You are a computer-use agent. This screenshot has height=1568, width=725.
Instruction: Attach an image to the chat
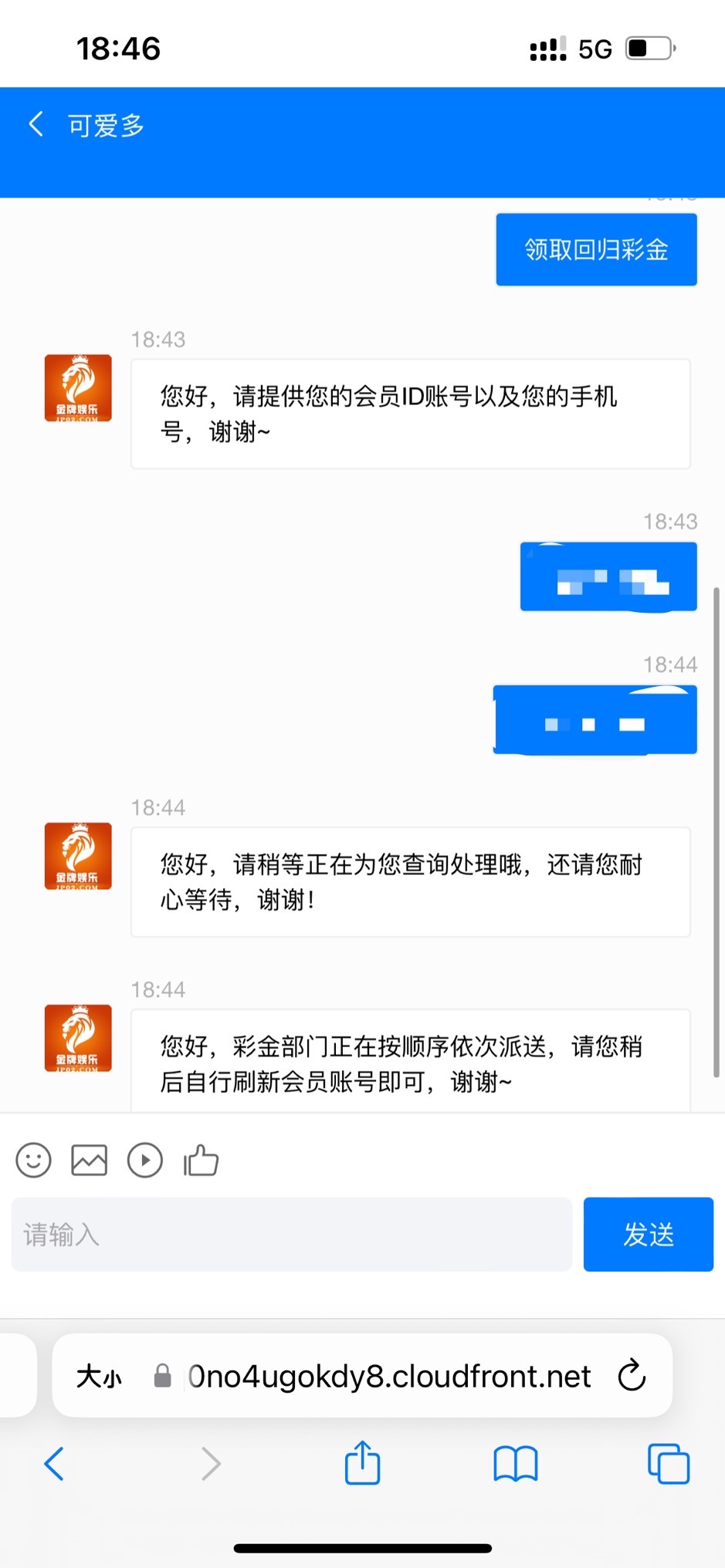89,1160
